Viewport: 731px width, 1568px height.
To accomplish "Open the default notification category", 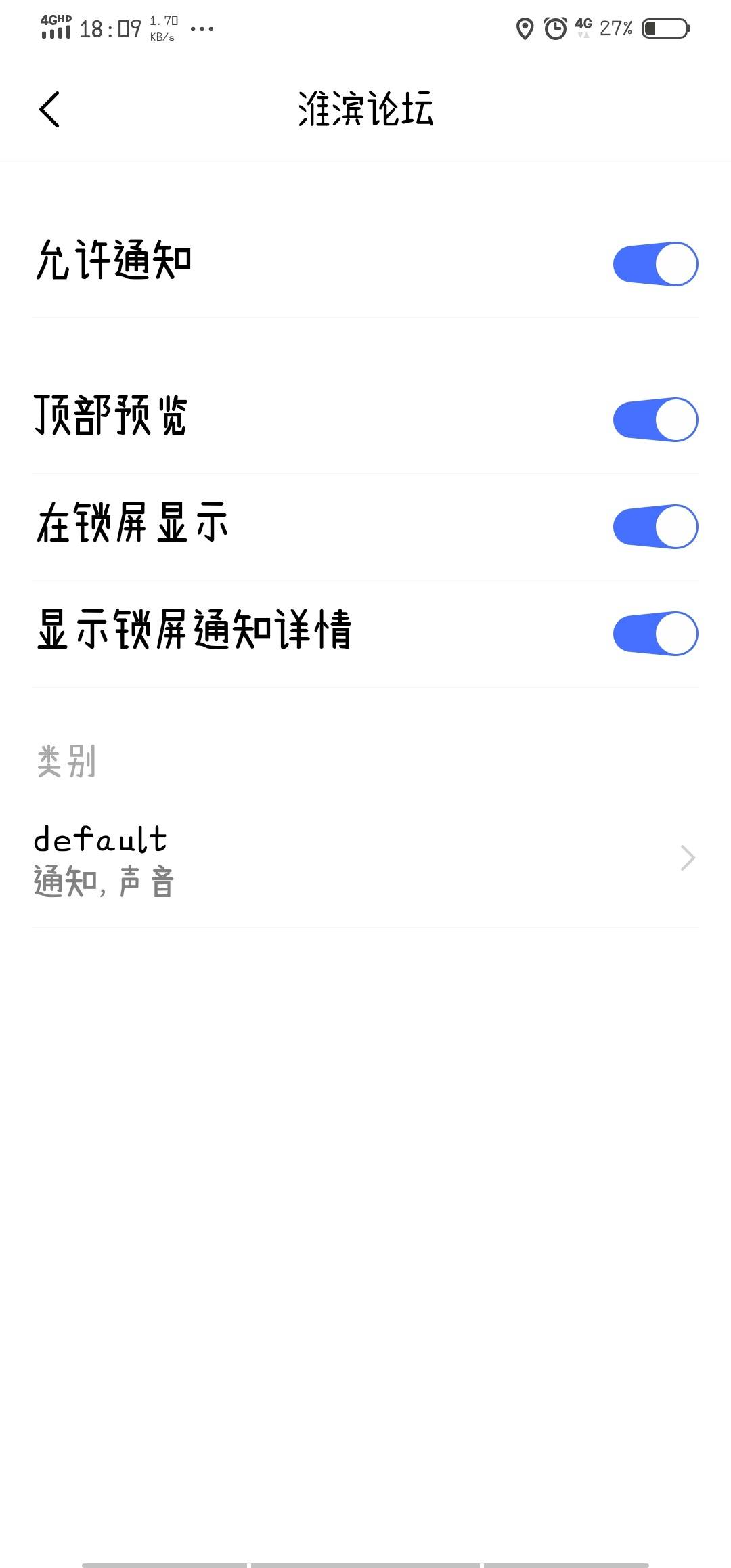I will pyautogui.click(x=365, y=860).
